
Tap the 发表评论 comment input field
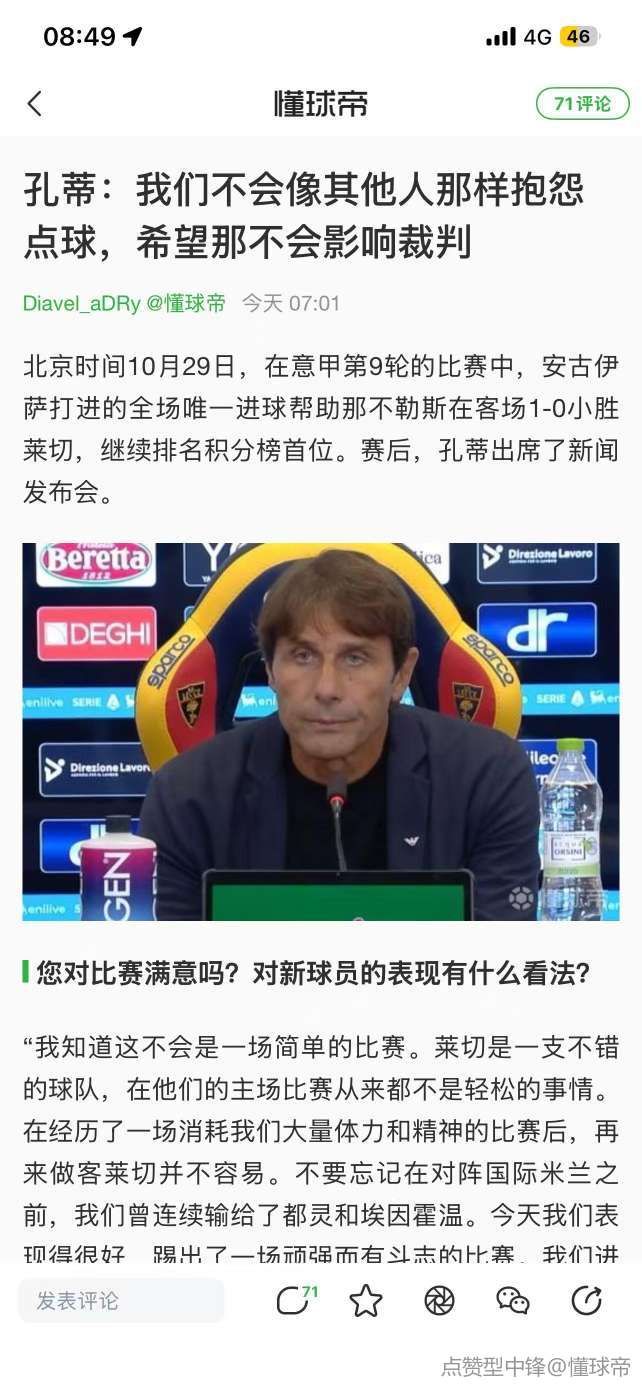point(122,1300)
